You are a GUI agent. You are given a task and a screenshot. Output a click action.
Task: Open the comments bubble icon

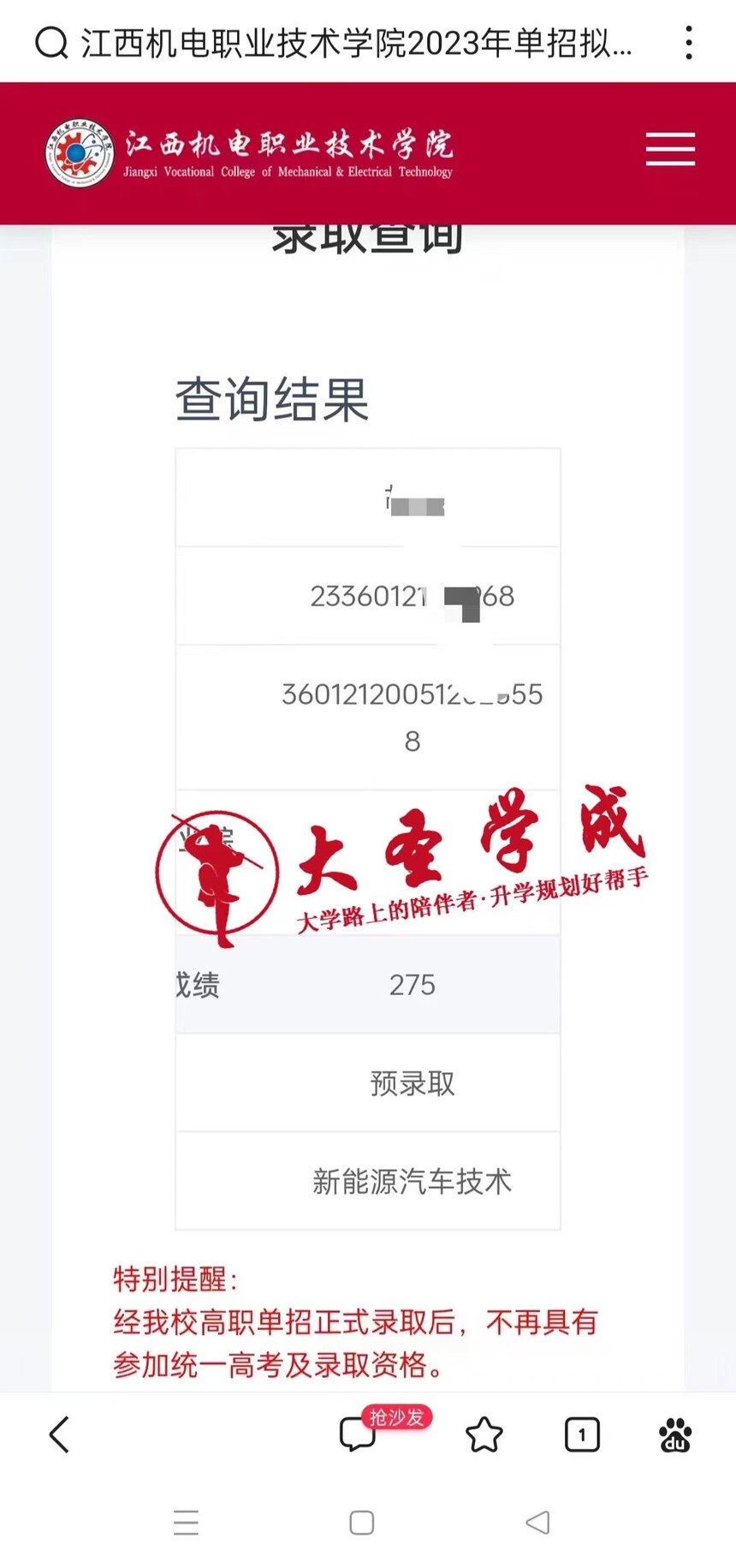pos(358,1434)
